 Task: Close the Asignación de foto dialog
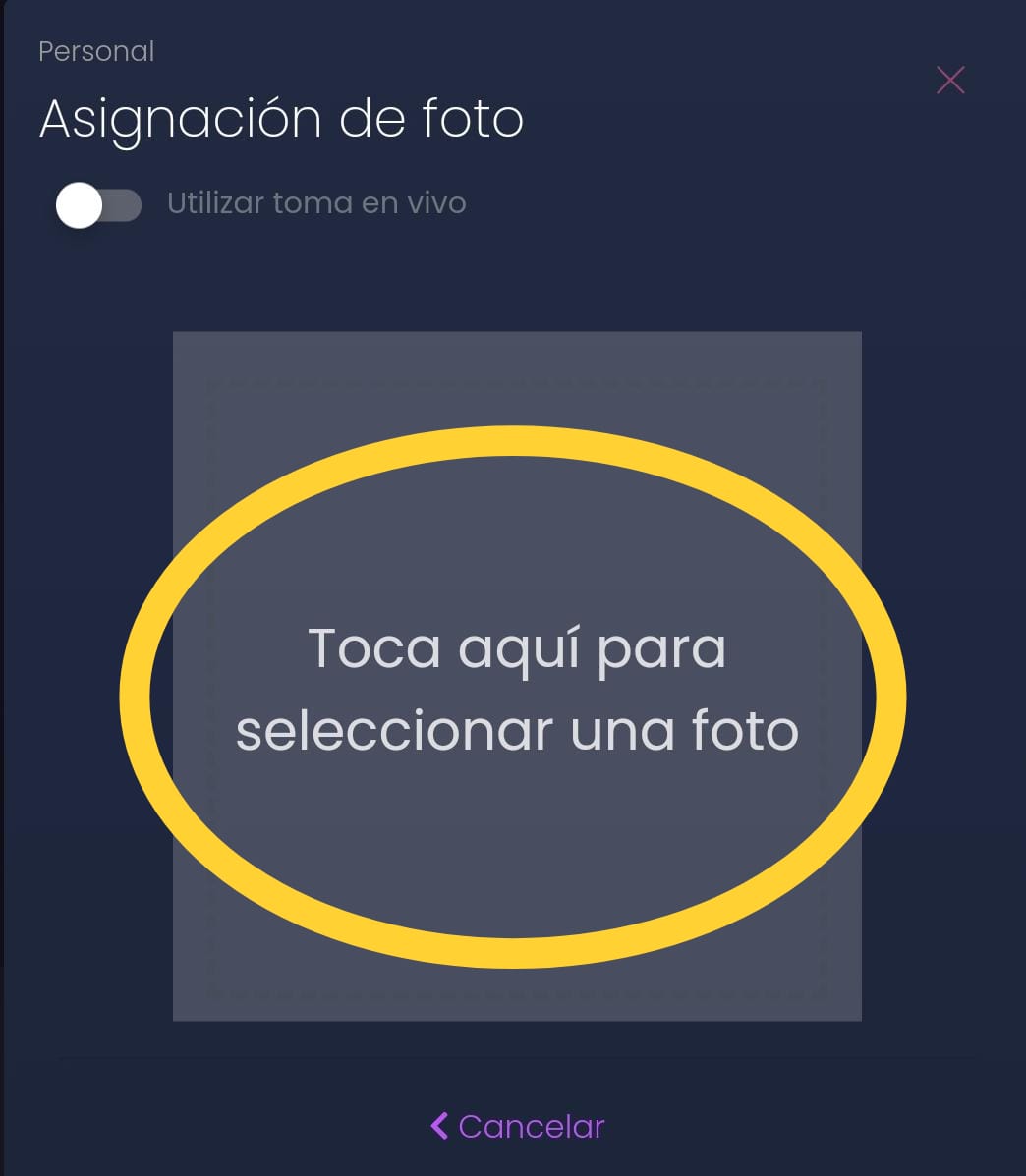[x=950, y=81]
